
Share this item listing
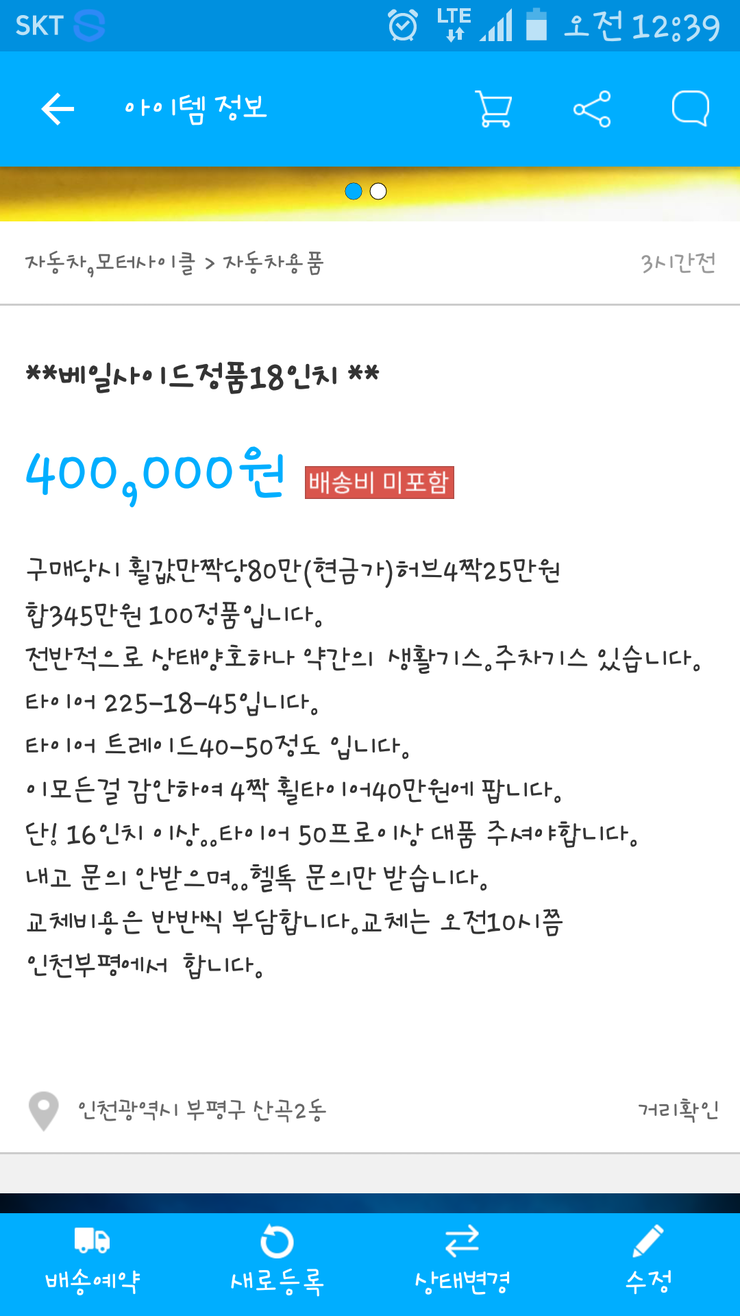pyautogui.click(x=592, y=109)
